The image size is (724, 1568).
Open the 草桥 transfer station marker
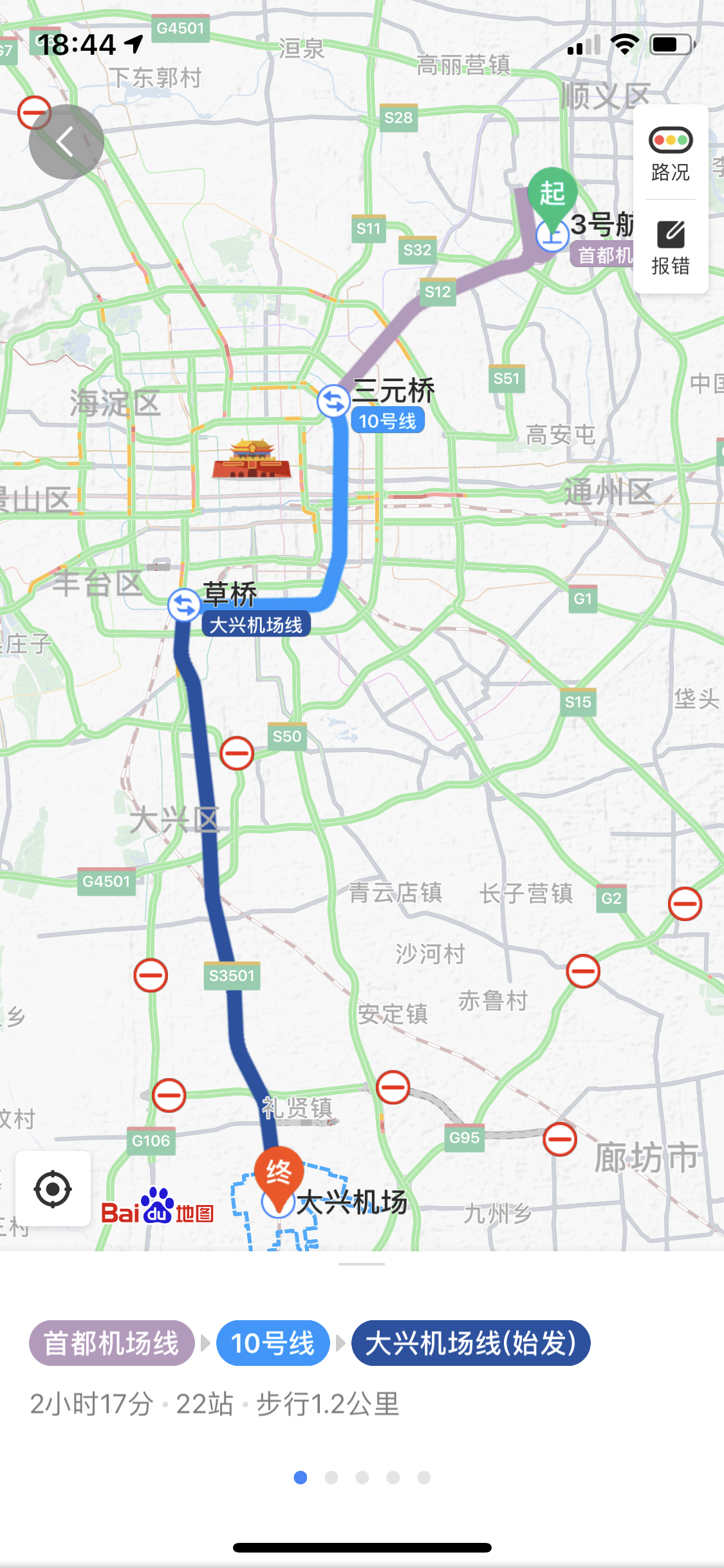click(184, 605)
